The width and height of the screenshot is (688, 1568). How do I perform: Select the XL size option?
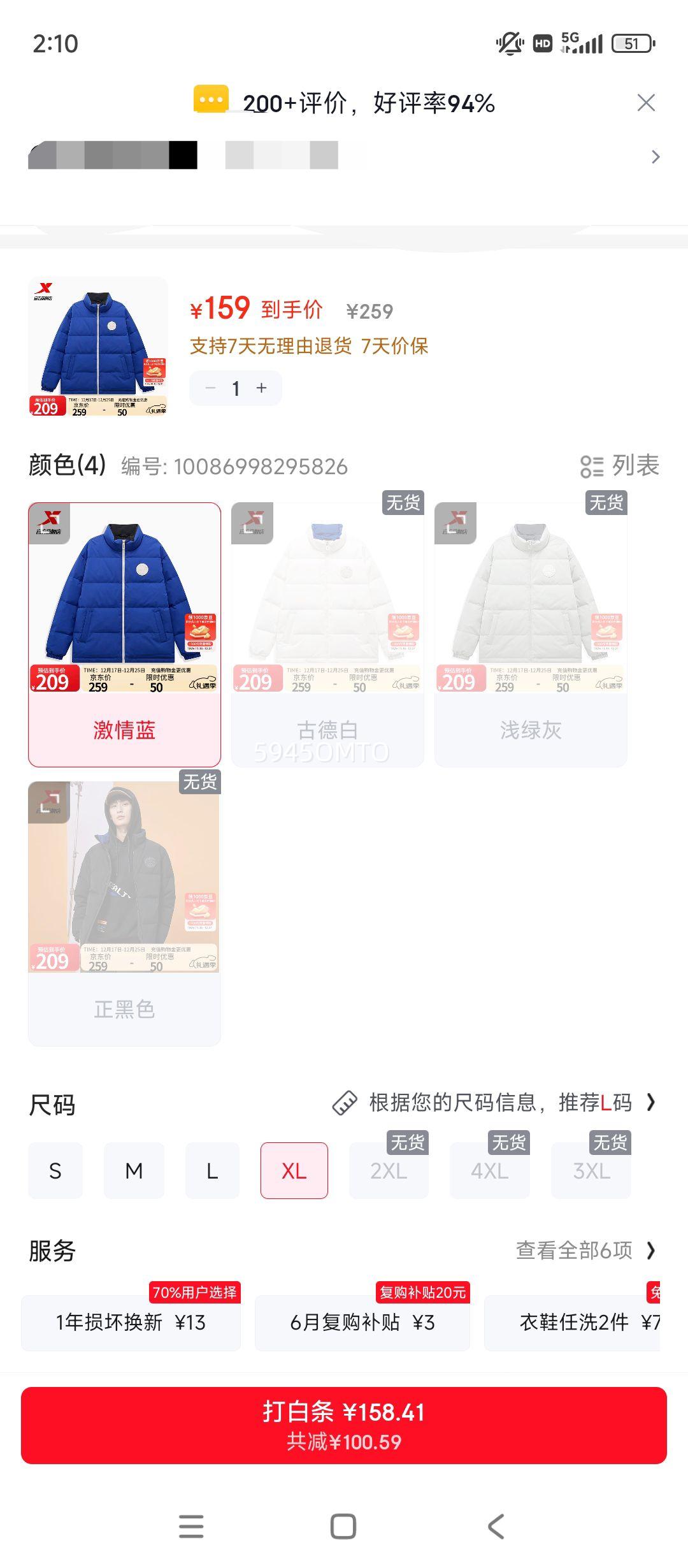pyautogui.click(x=293, y=1170)
